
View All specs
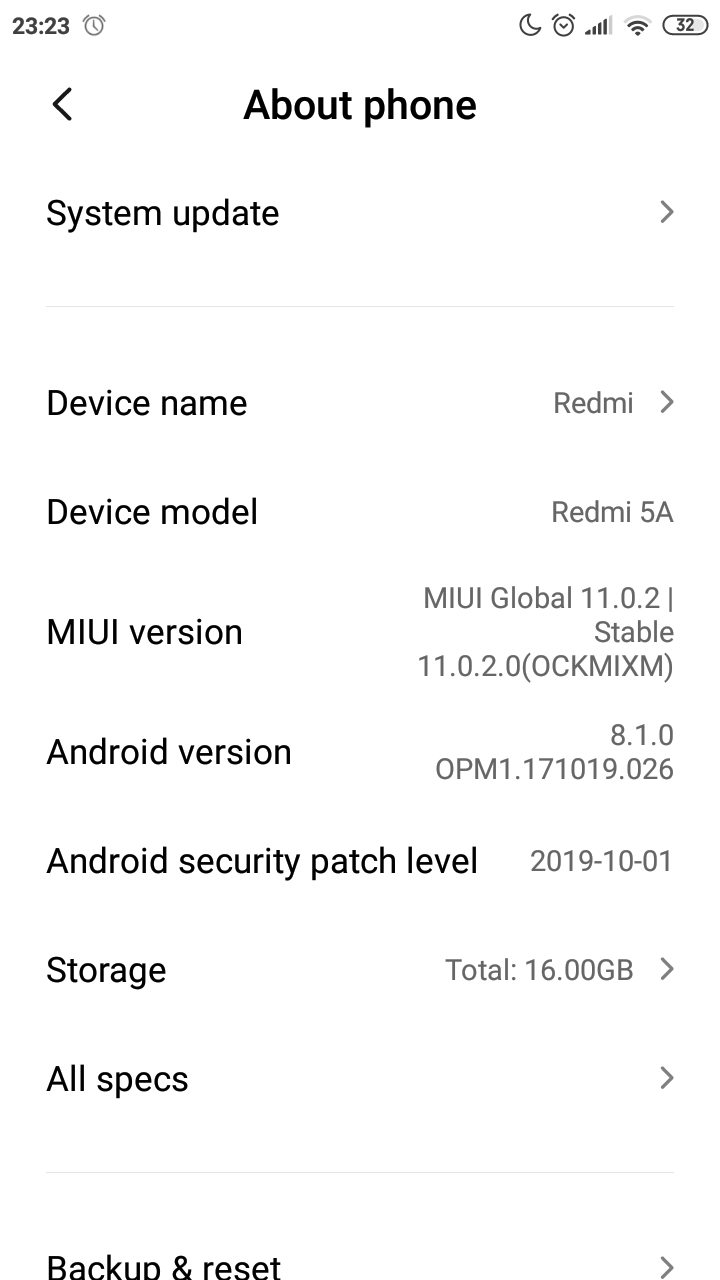[360, 1079]
